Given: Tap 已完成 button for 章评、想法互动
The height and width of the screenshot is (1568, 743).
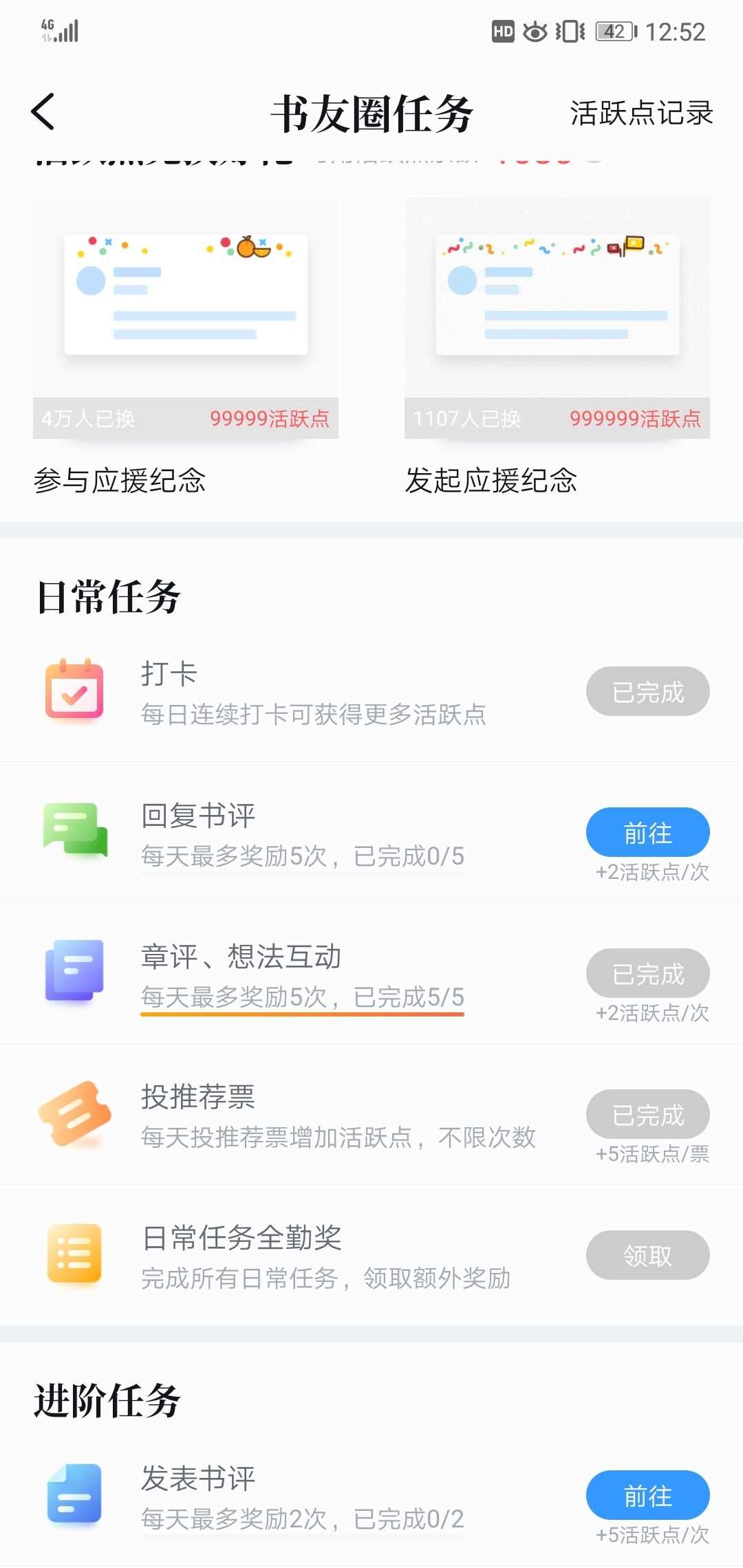Looking at the screenshot, I should (x=647, y=974).
